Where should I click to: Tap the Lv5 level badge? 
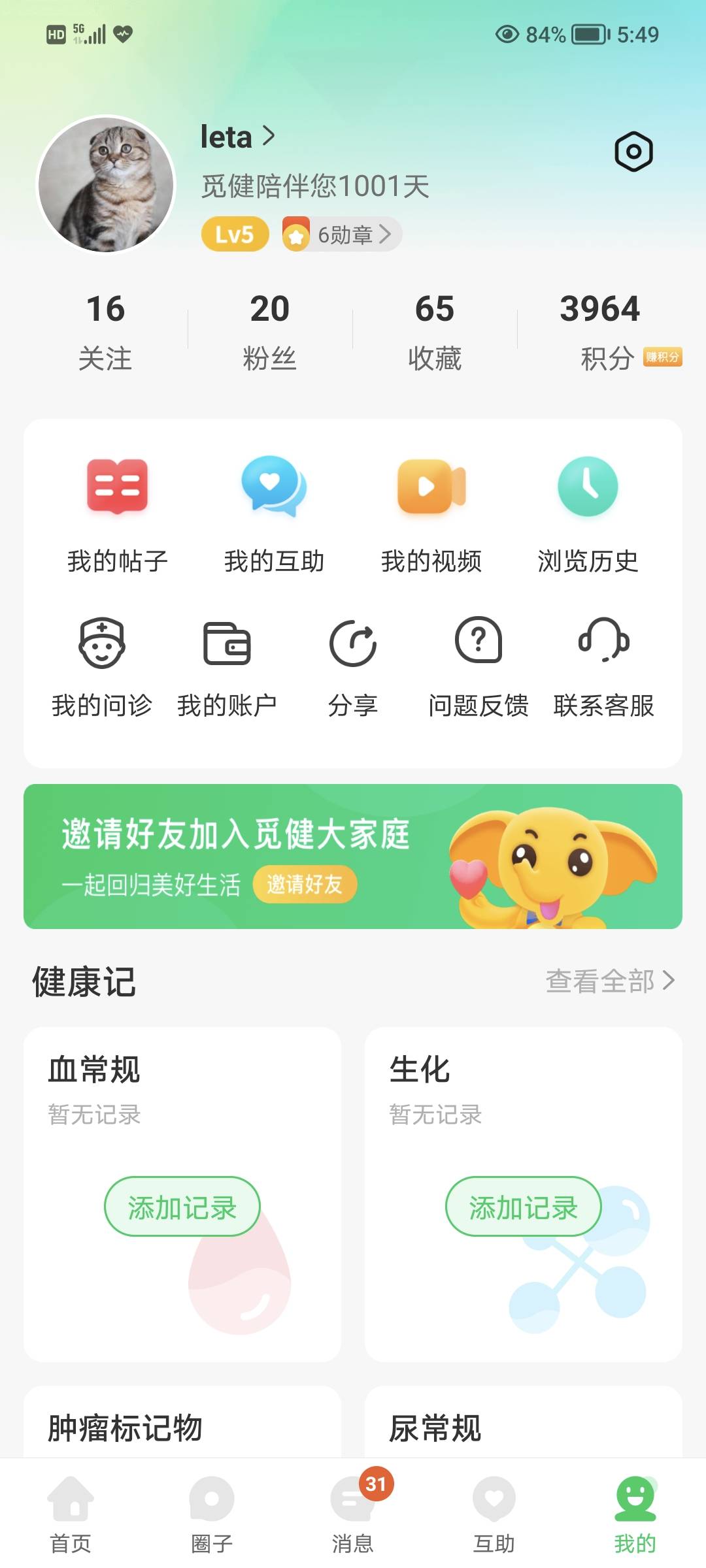(x=234, y=235)
